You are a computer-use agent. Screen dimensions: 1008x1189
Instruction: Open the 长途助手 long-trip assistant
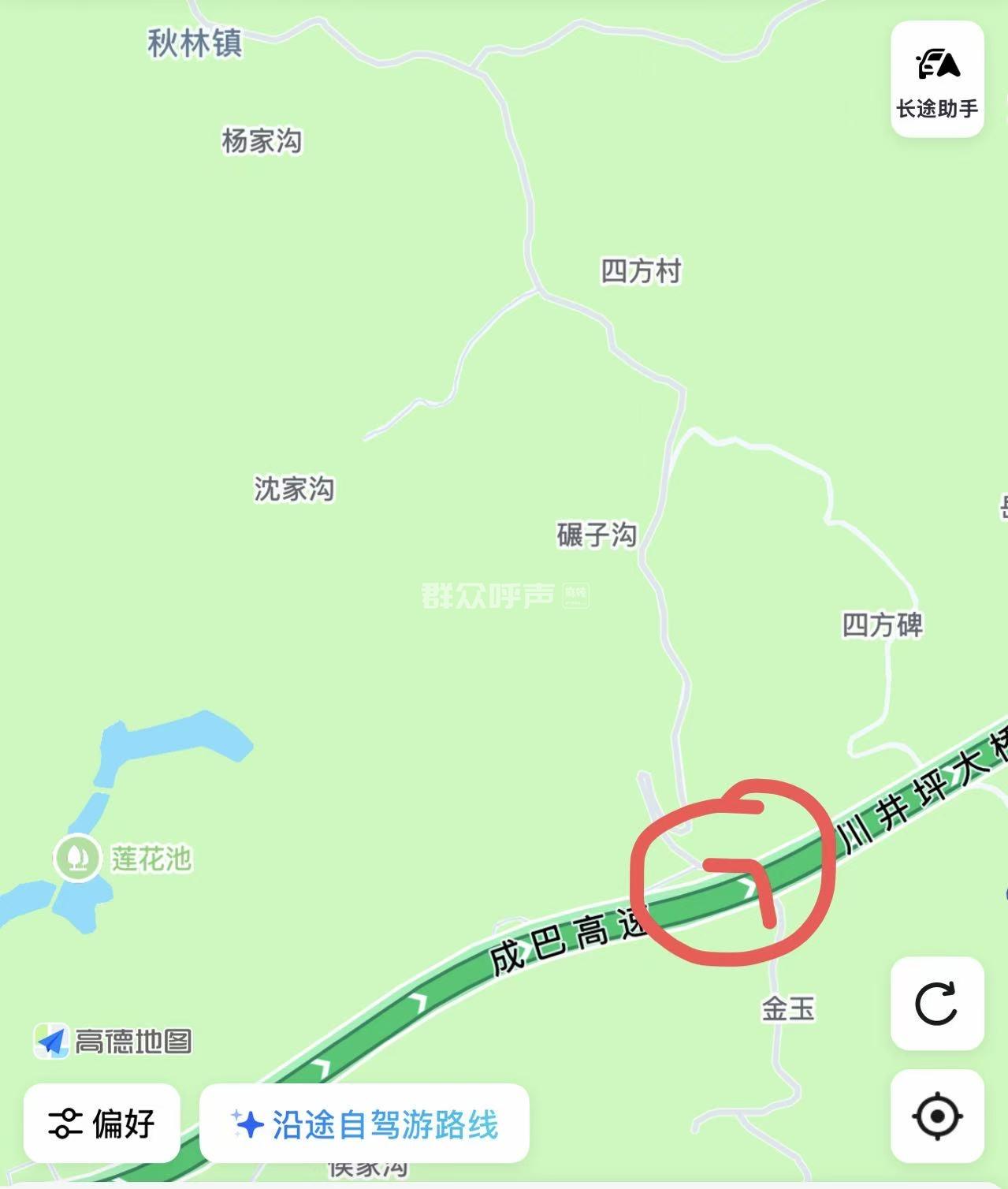pyautogui.click(x=936, y=80)
